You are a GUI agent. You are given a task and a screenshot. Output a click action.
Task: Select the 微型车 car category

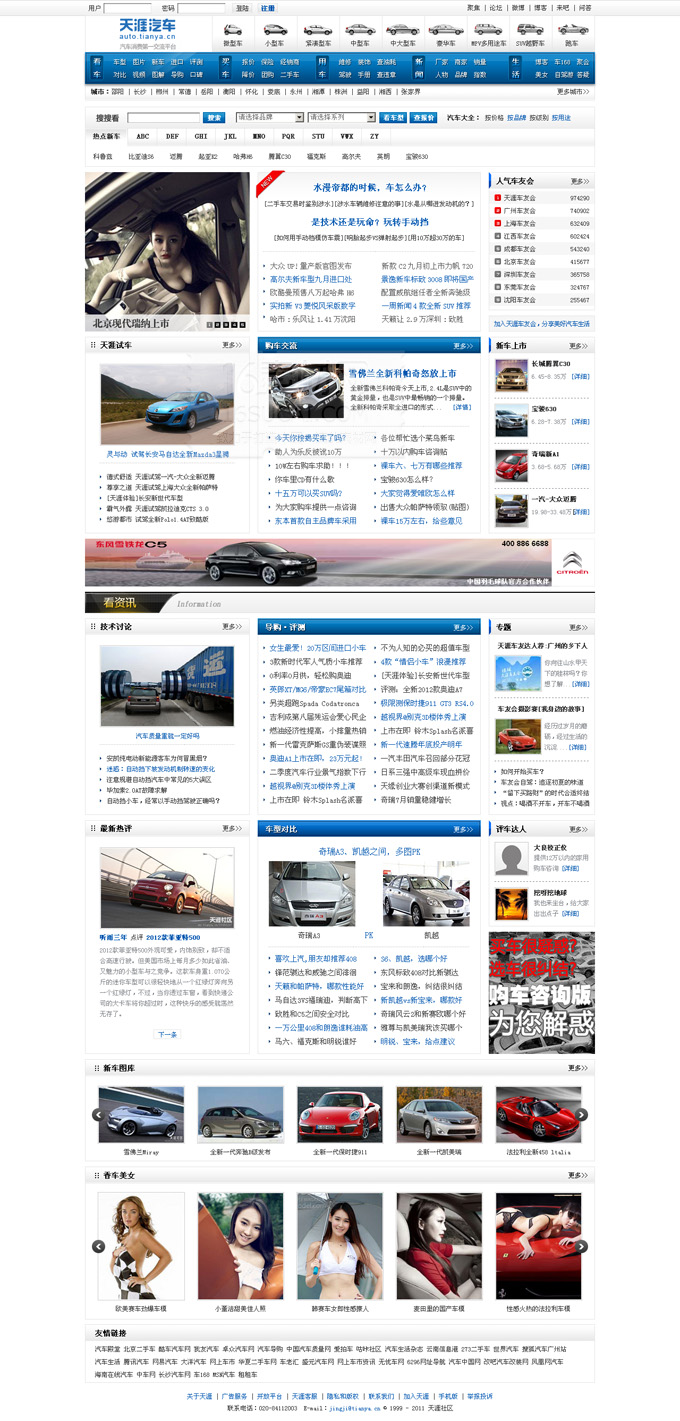click(232, 34)
